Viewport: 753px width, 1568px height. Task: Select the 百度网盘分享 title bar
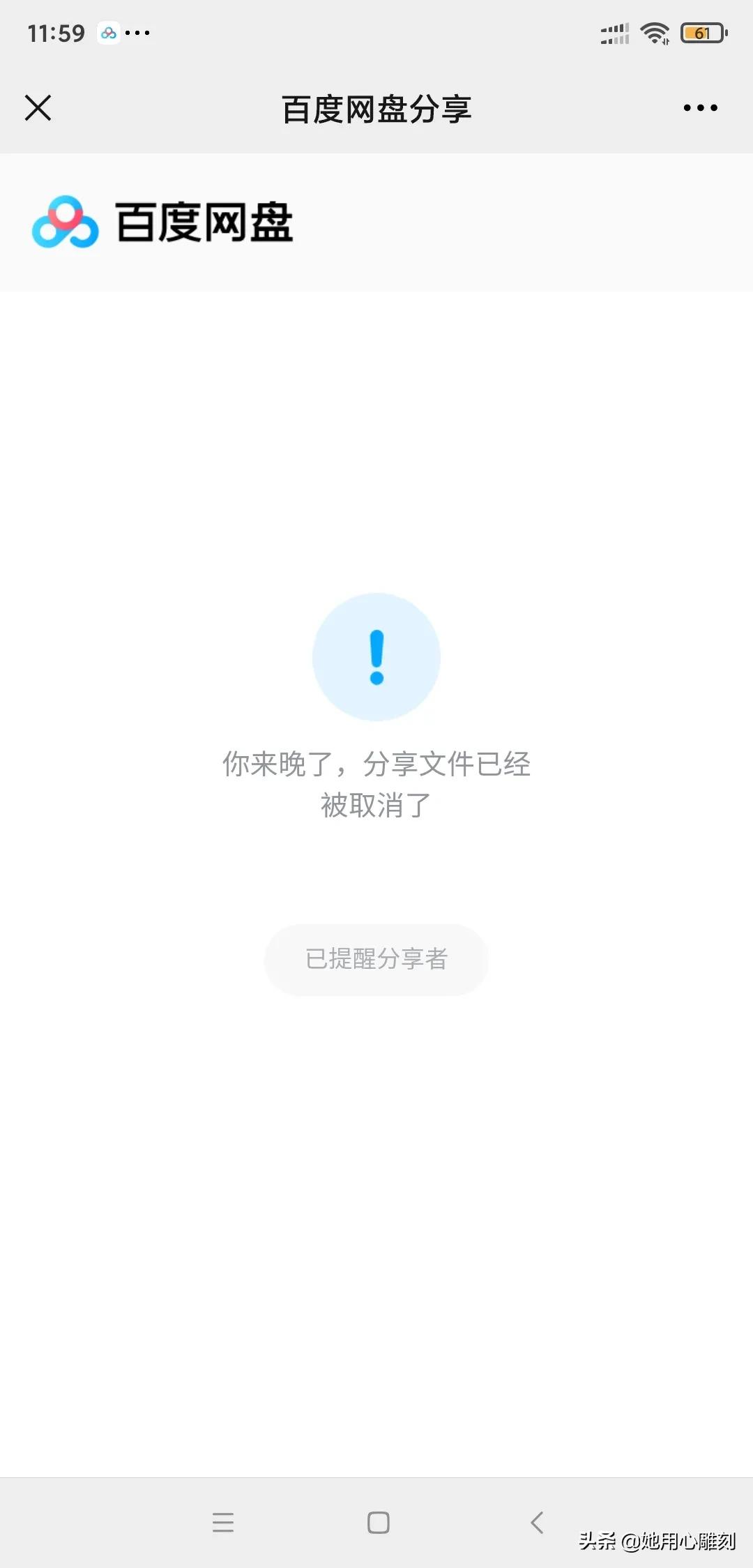[376, 108]
